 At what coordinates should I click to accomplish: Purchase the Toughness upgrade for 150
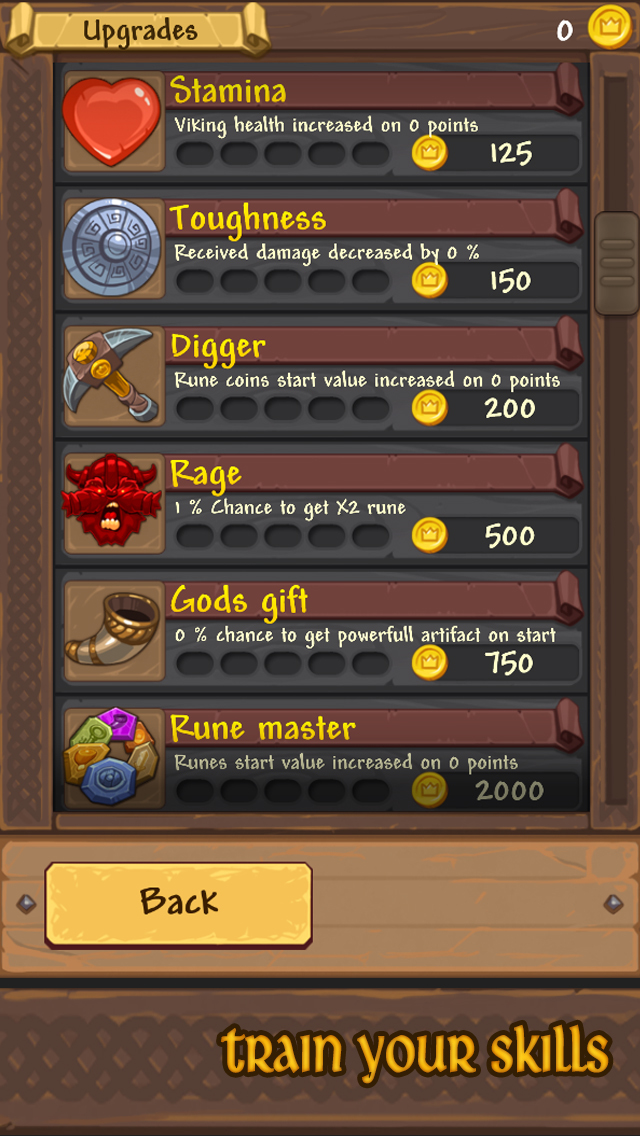click(495, 281)
